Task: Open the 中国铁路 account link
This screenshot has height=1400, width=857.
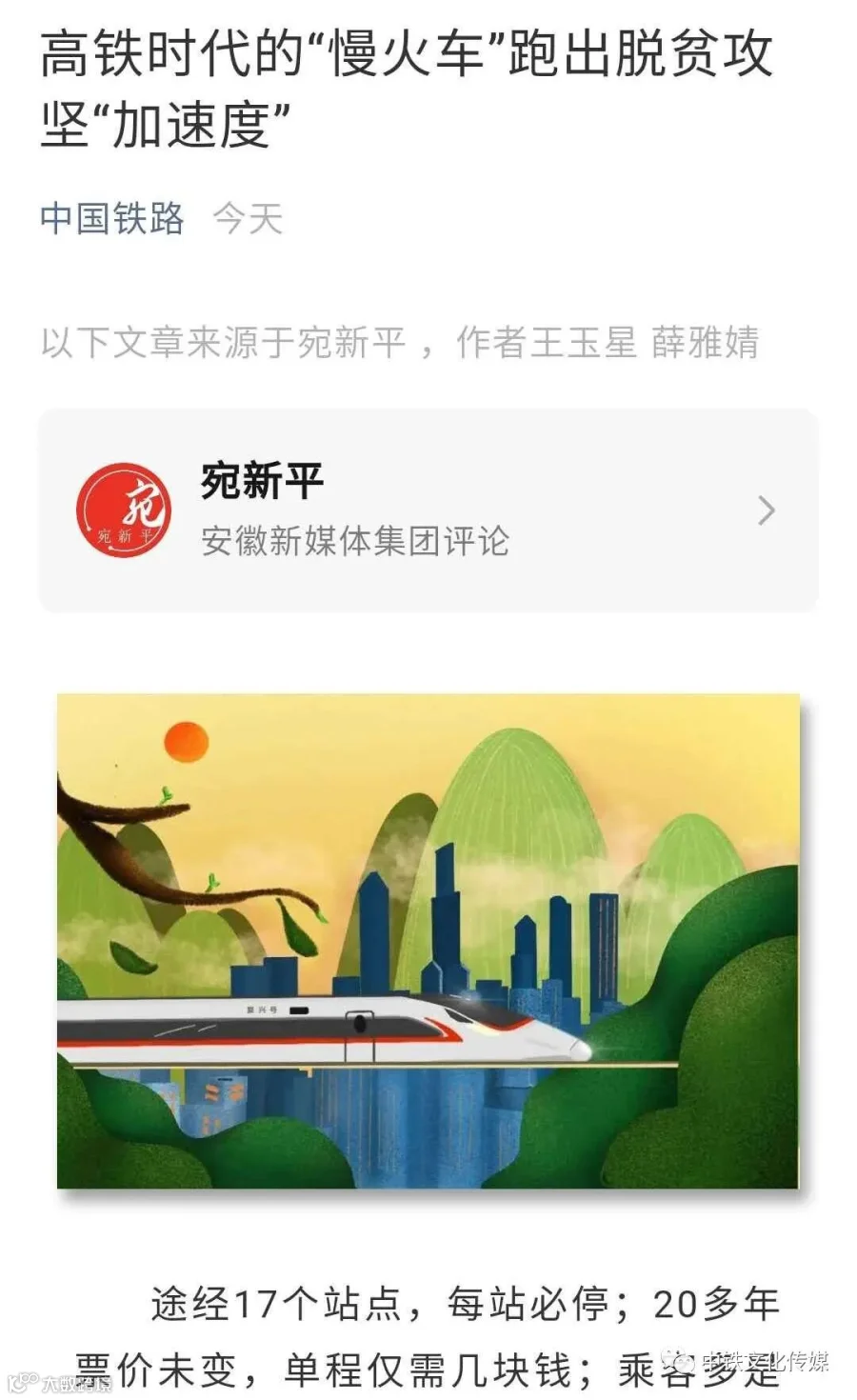Action: coord(112,218)
